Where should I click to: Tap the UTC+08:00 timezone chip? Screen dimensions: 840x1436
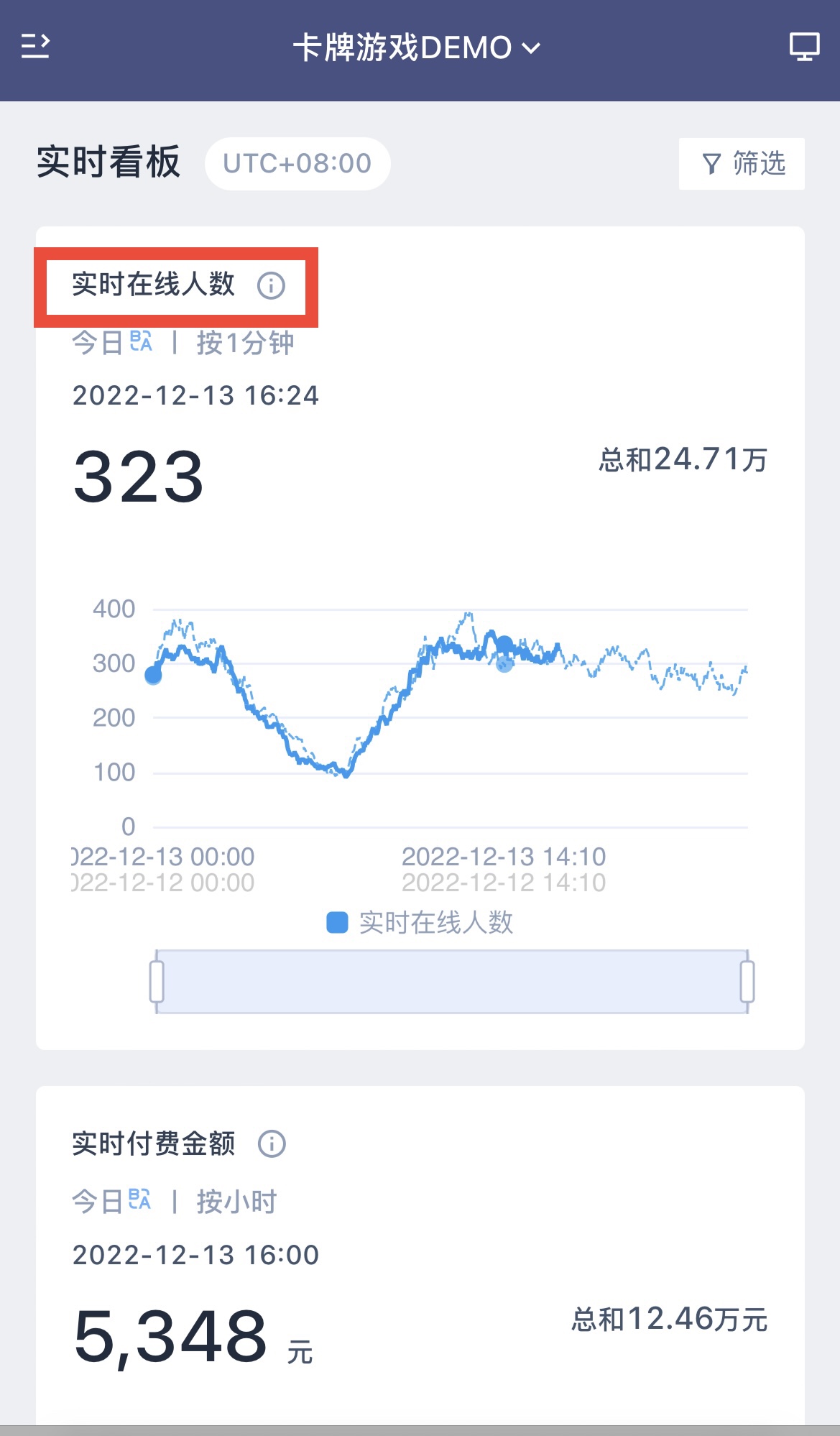click(x=297, y=164)
